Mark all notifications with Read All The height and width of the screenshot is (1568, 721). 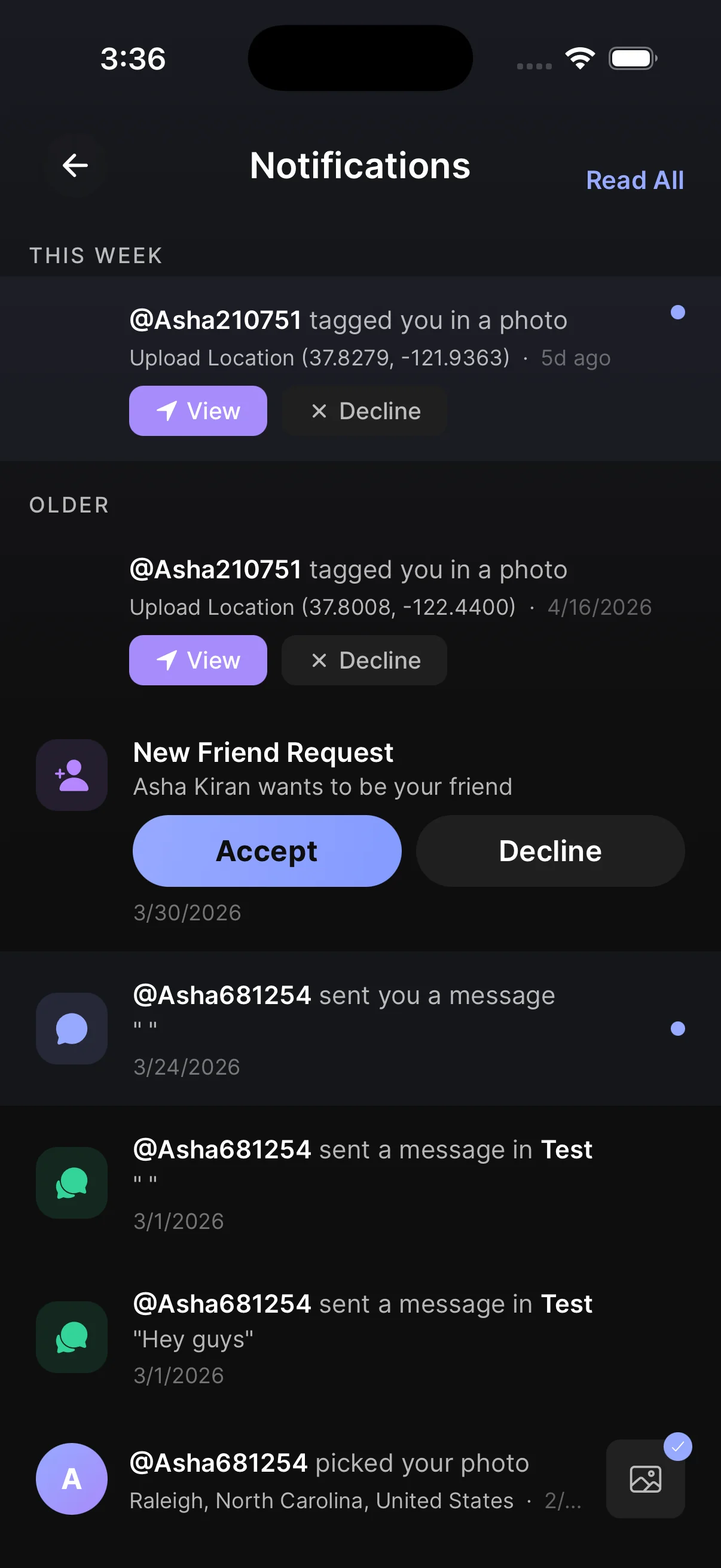[634, 180]
